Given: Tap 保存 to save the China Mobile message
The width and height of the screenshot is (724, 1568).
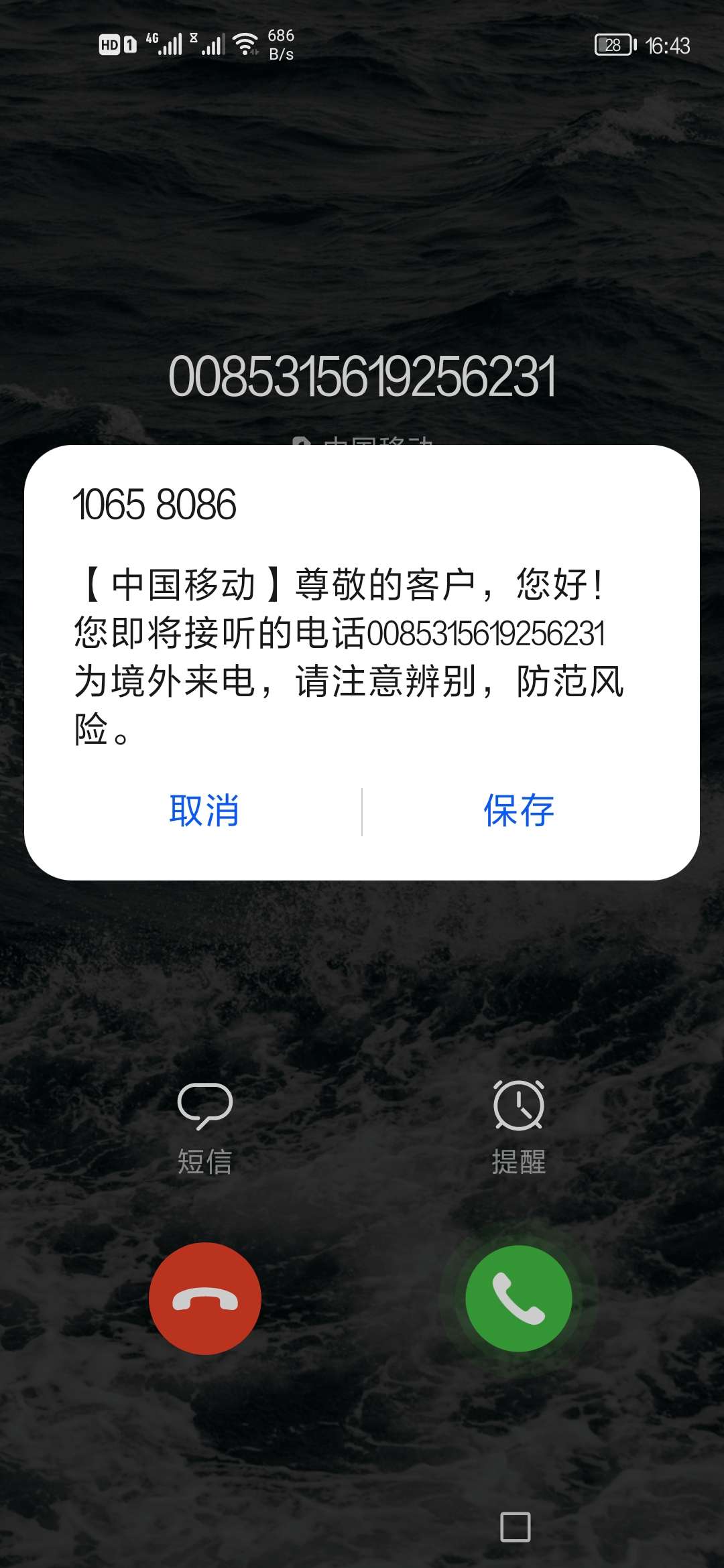Looking at the screenshot, I should click(519, 811).
